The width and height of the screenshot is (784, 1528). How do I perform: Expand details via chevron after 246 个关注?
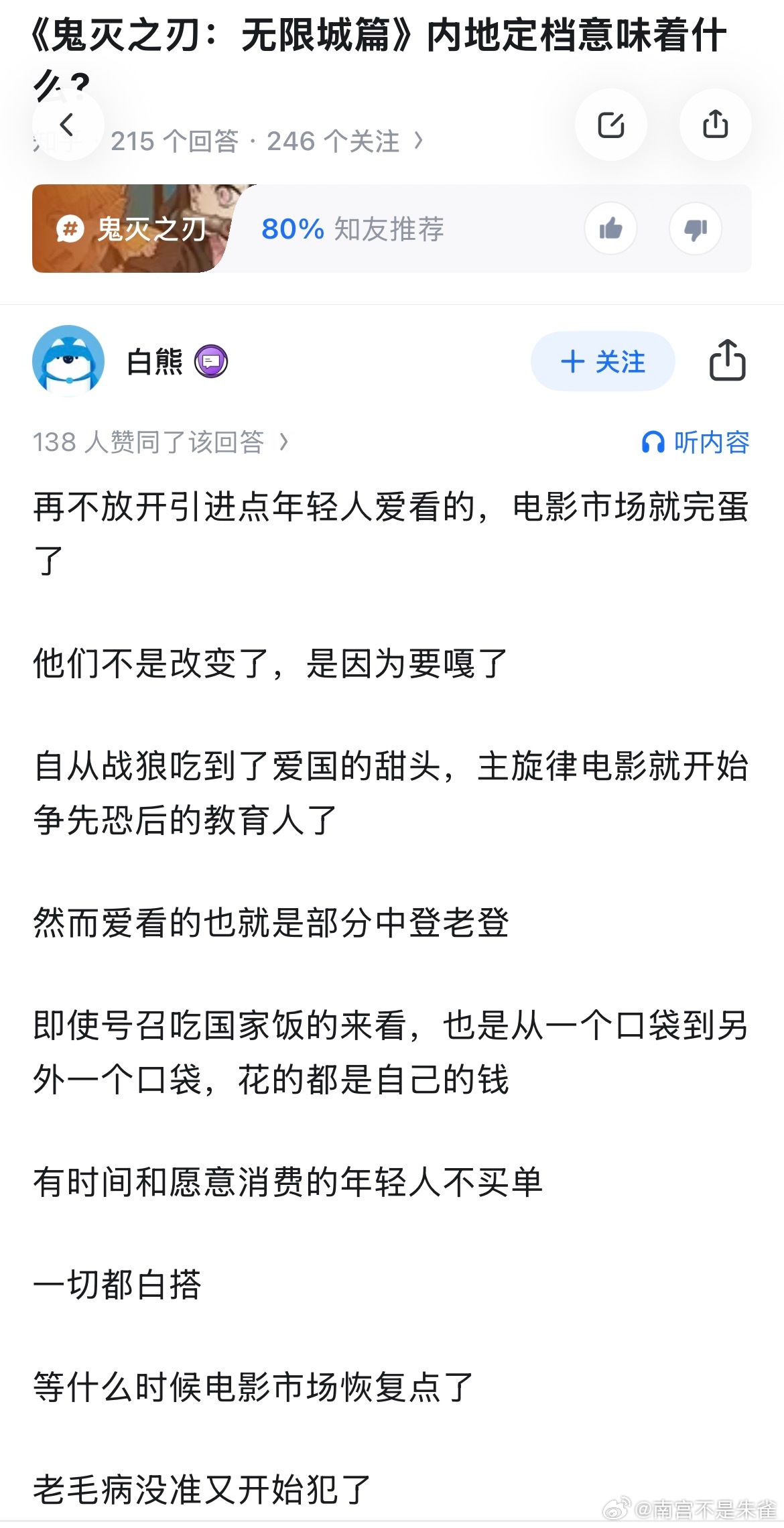[419, 141]
